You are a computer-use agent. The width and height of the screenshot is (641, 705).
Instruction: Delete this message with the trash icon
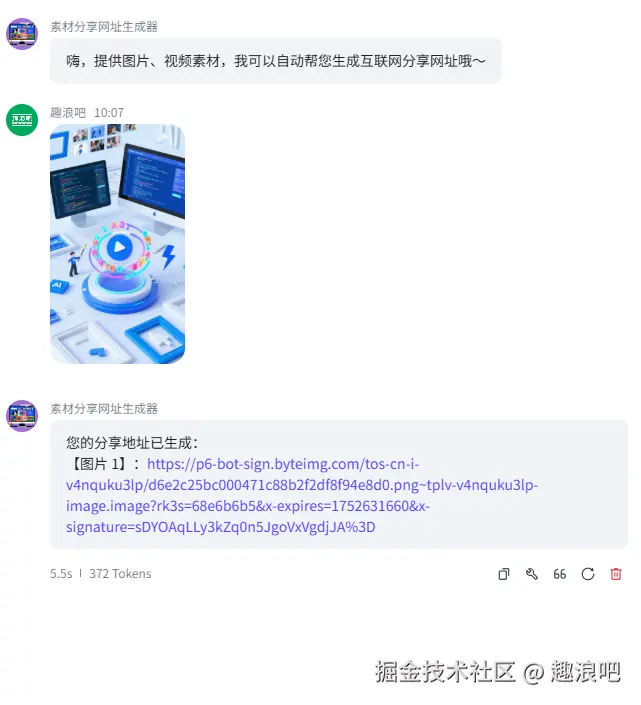coord(616,574)
